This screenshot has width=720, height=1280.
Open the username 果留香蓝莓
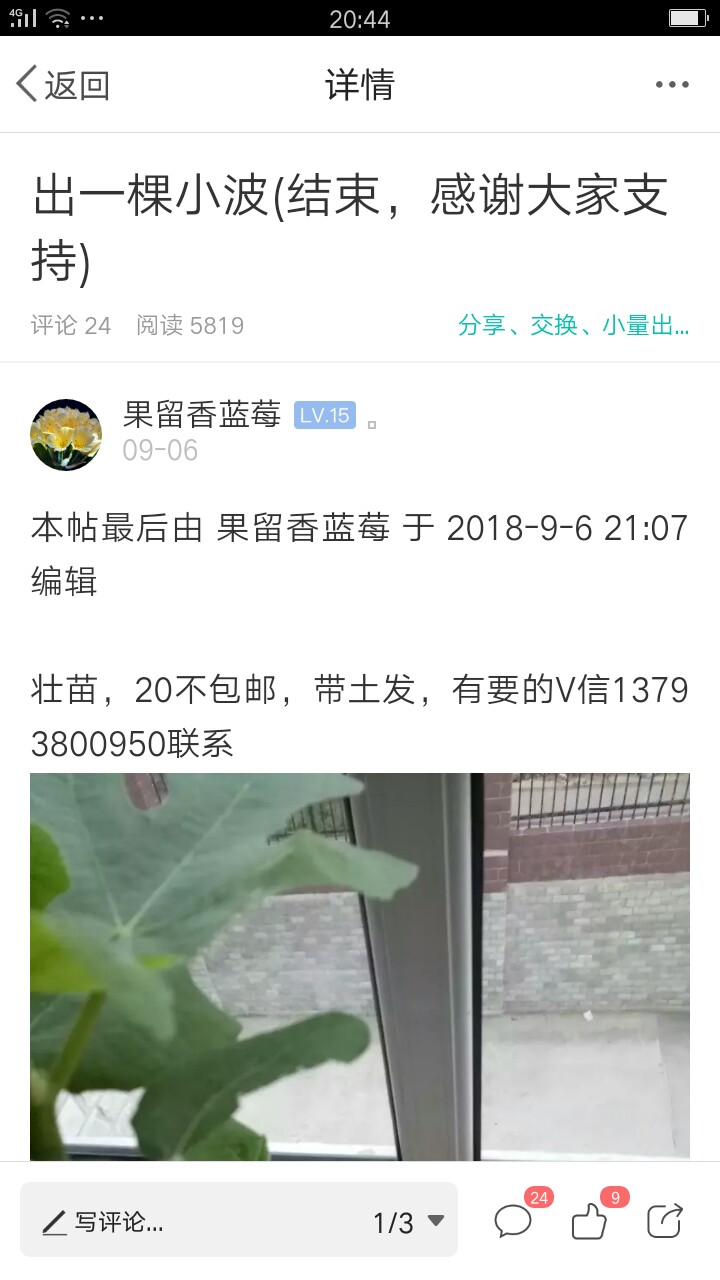[202, 415]
